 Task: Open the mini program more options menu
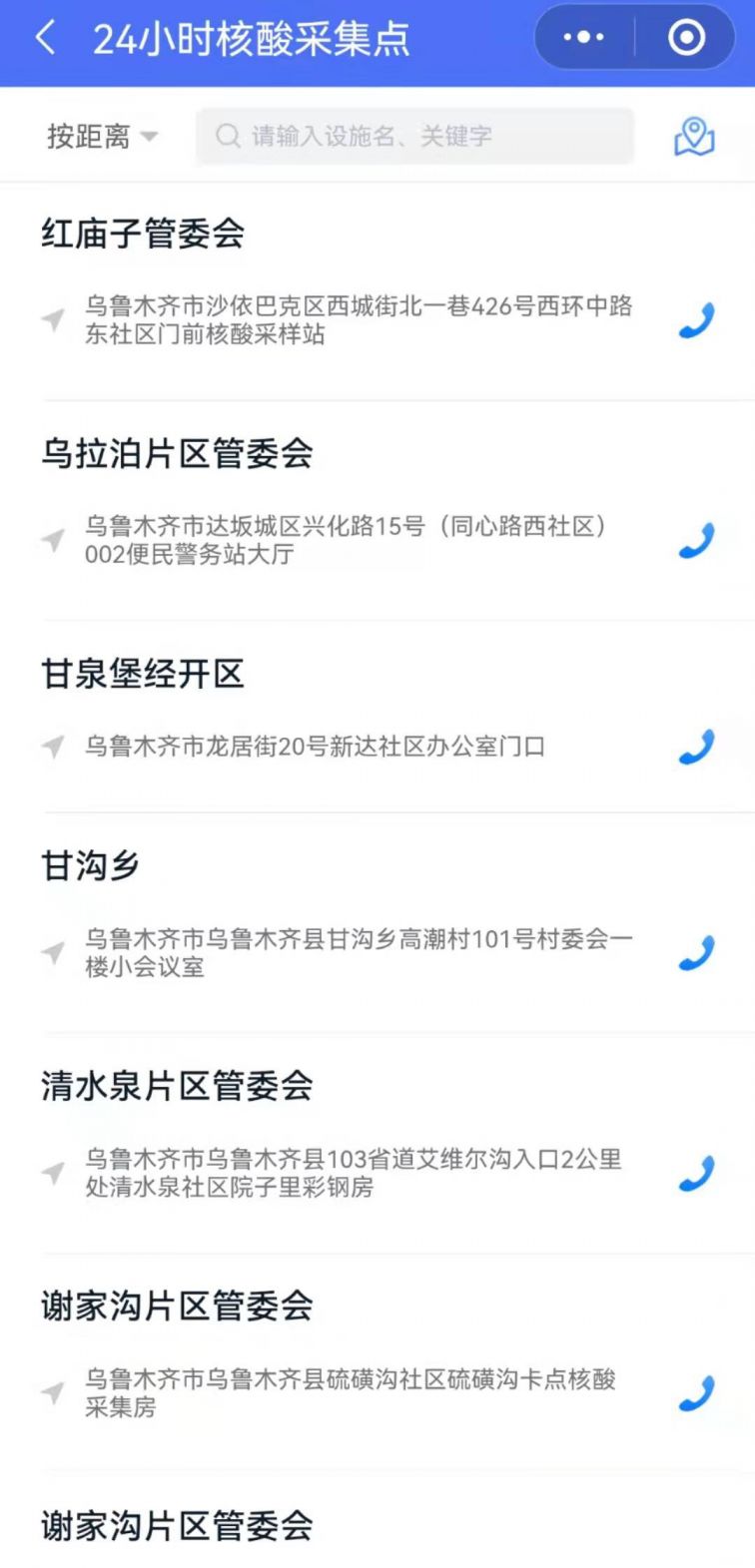coord(583,38)
